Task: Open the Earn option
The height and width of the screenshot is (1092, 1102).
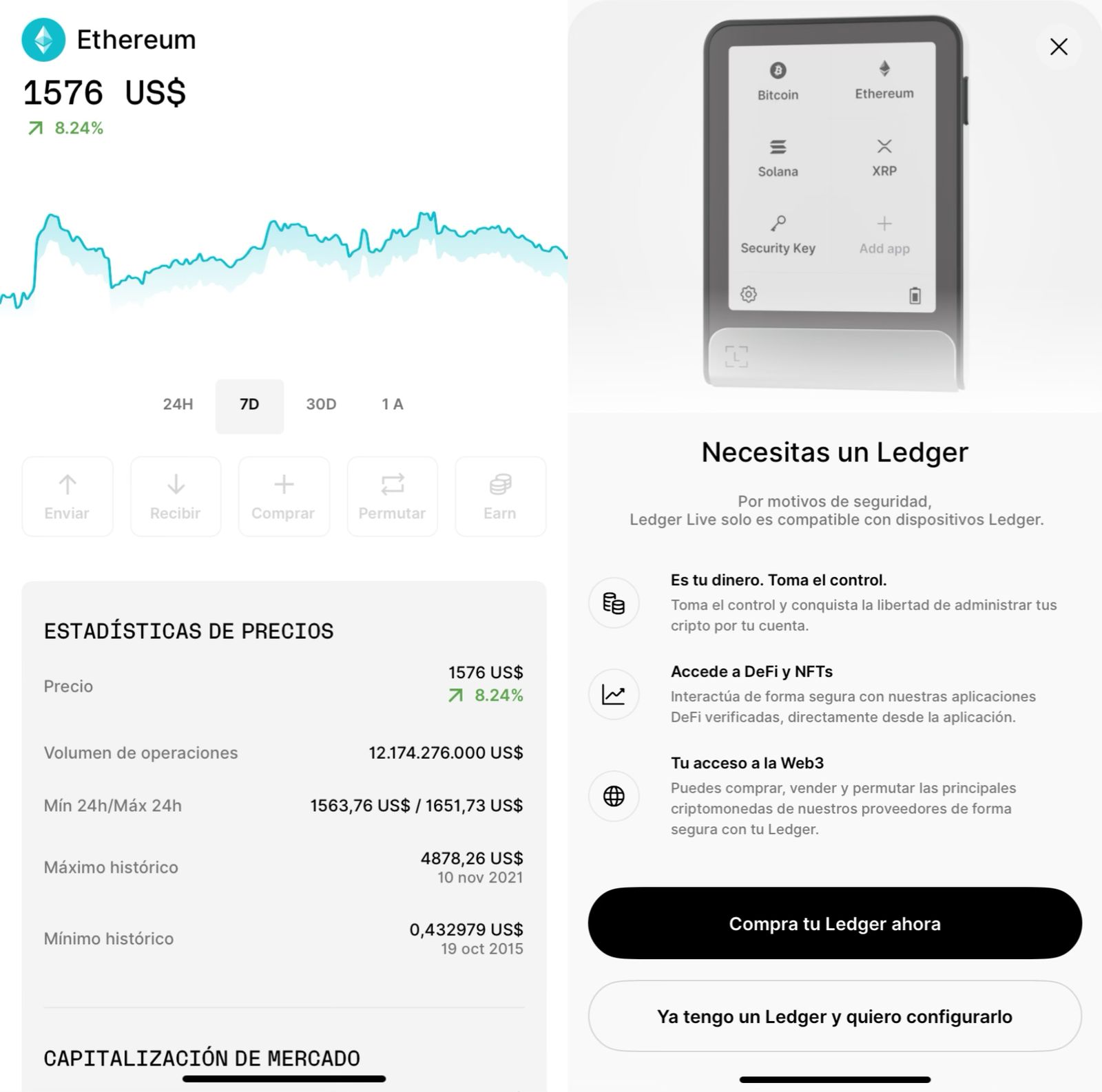Action: coord(500,496)
